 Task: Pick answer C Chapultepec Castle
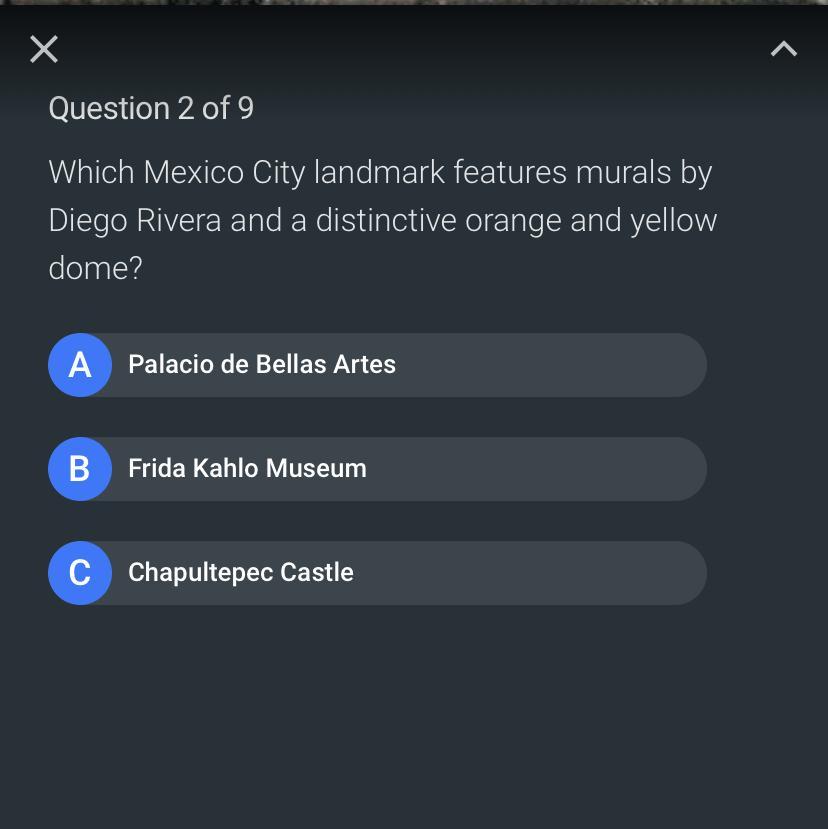click(377, 573)
